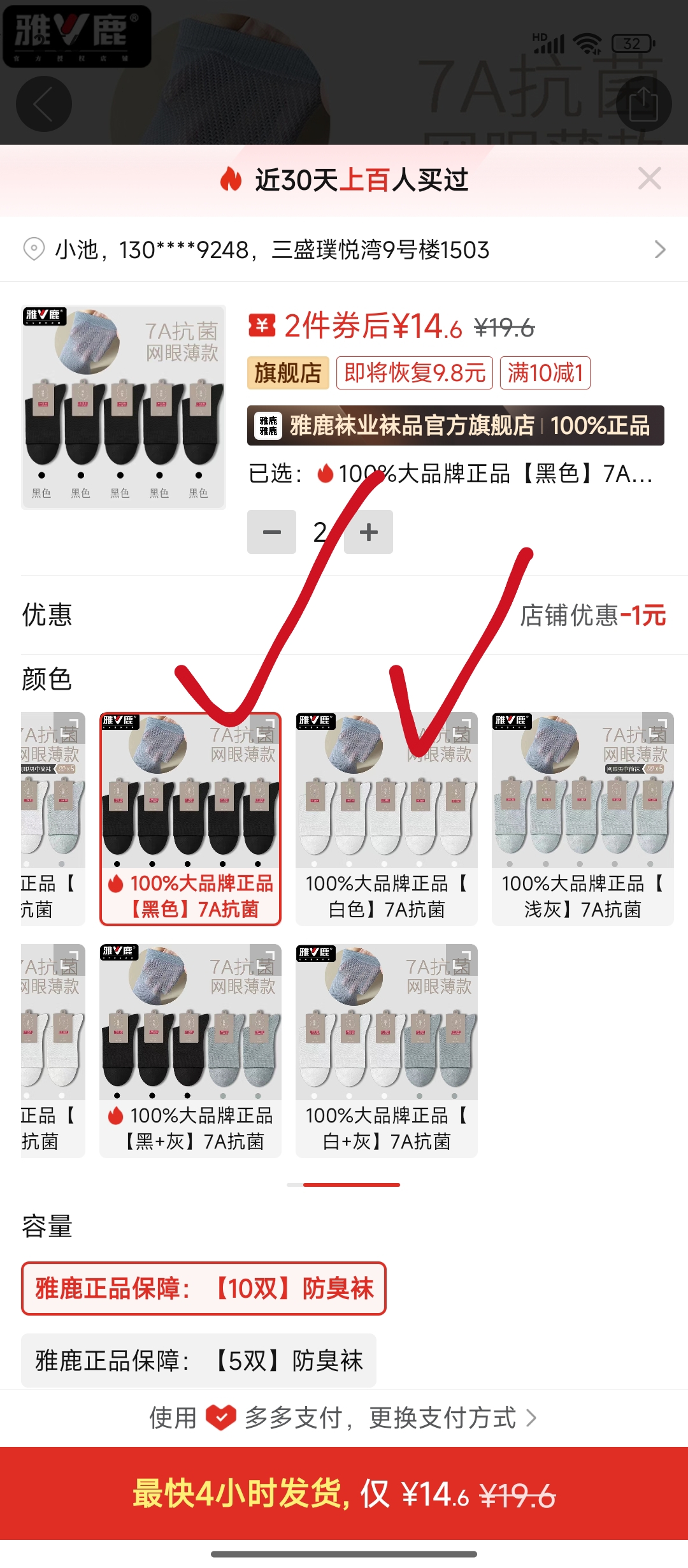This screenshot has width=688, height=1568.
Task: Select the 【5双】防臭袜 capacity option
Action: 199,1360
